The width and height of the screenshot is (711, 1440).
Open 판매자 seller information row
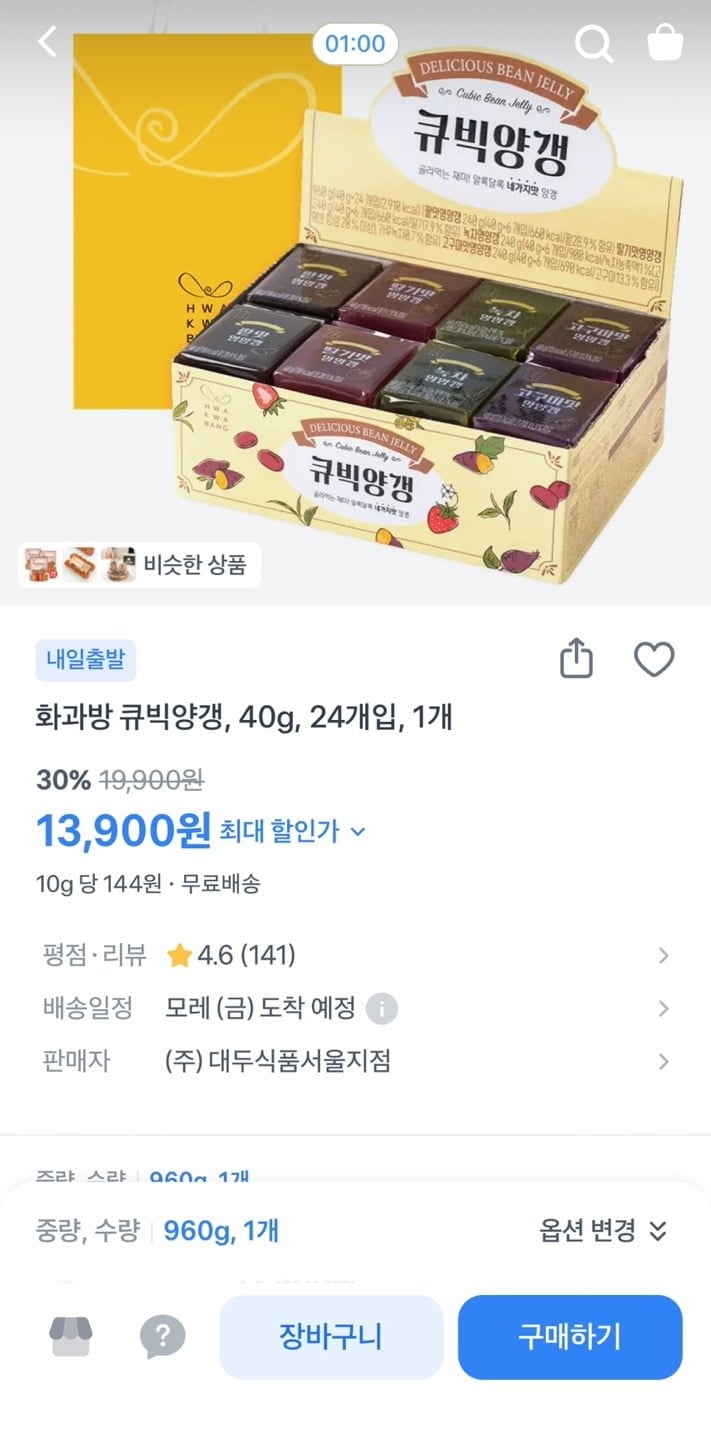click(355, 1061)
